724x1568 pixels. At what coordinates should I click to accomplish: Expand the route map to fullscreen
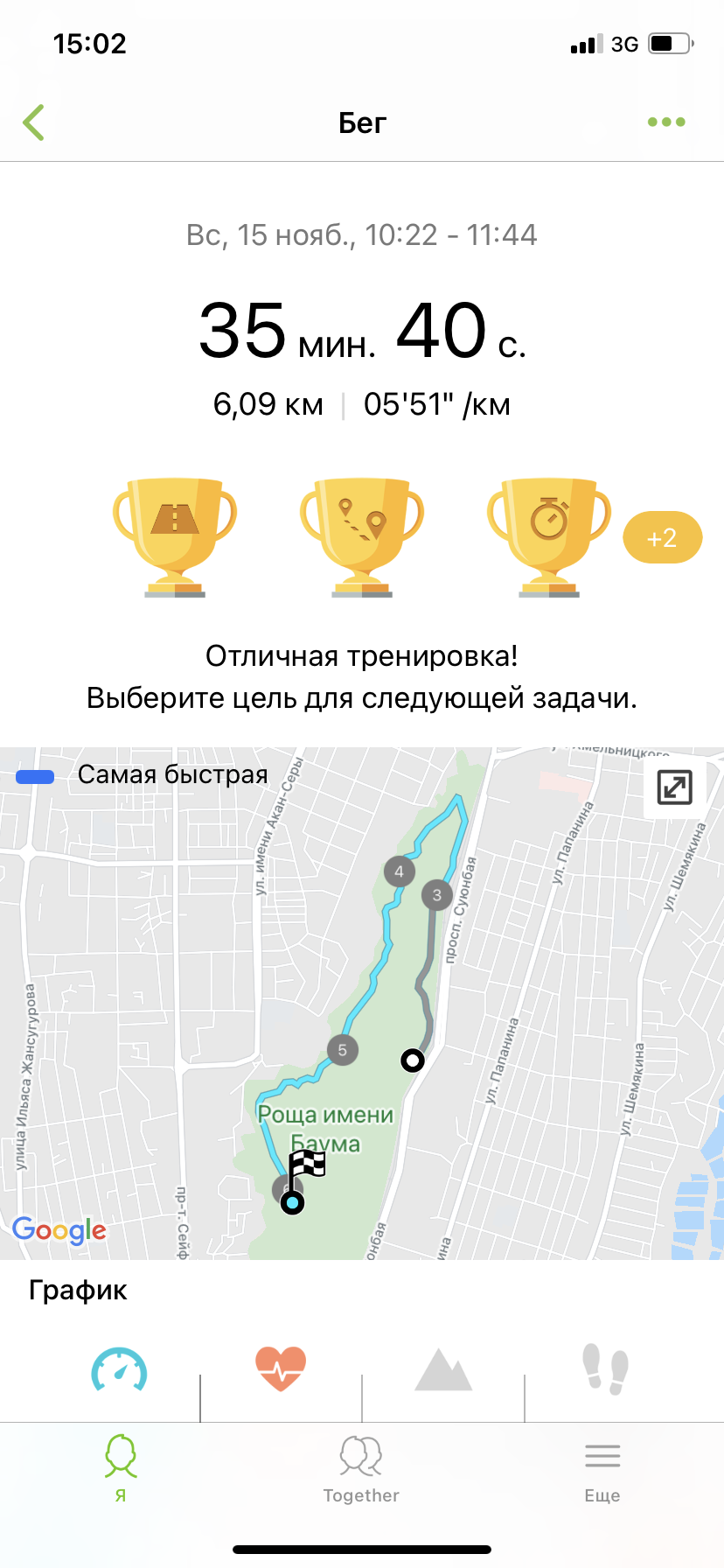pos(674,787)
